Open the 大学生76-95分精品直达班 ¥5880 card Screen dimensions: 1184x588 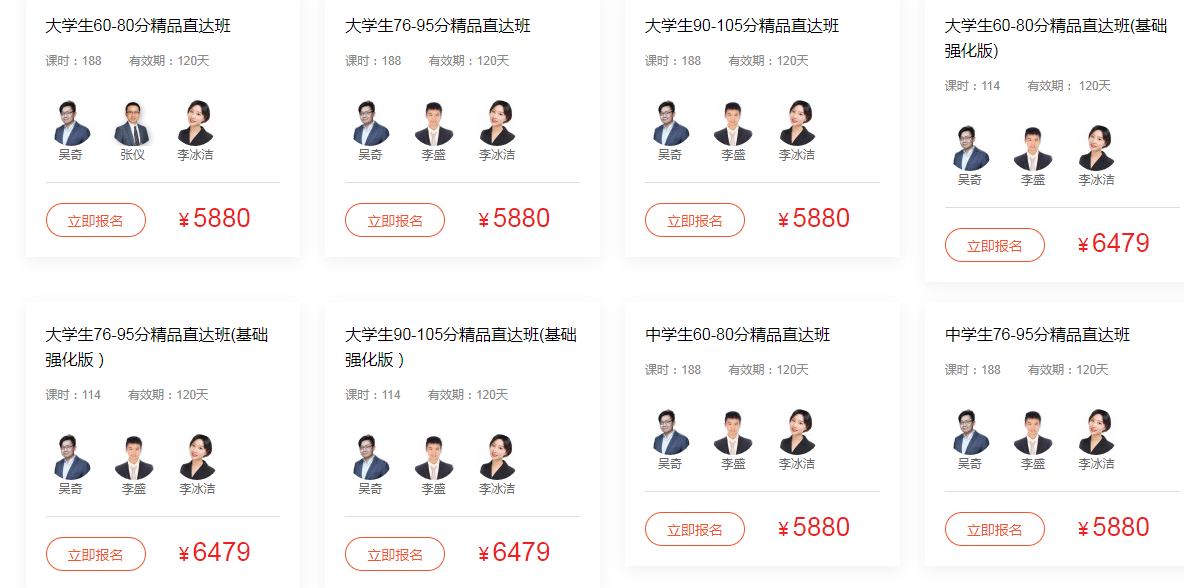(437, 26)
